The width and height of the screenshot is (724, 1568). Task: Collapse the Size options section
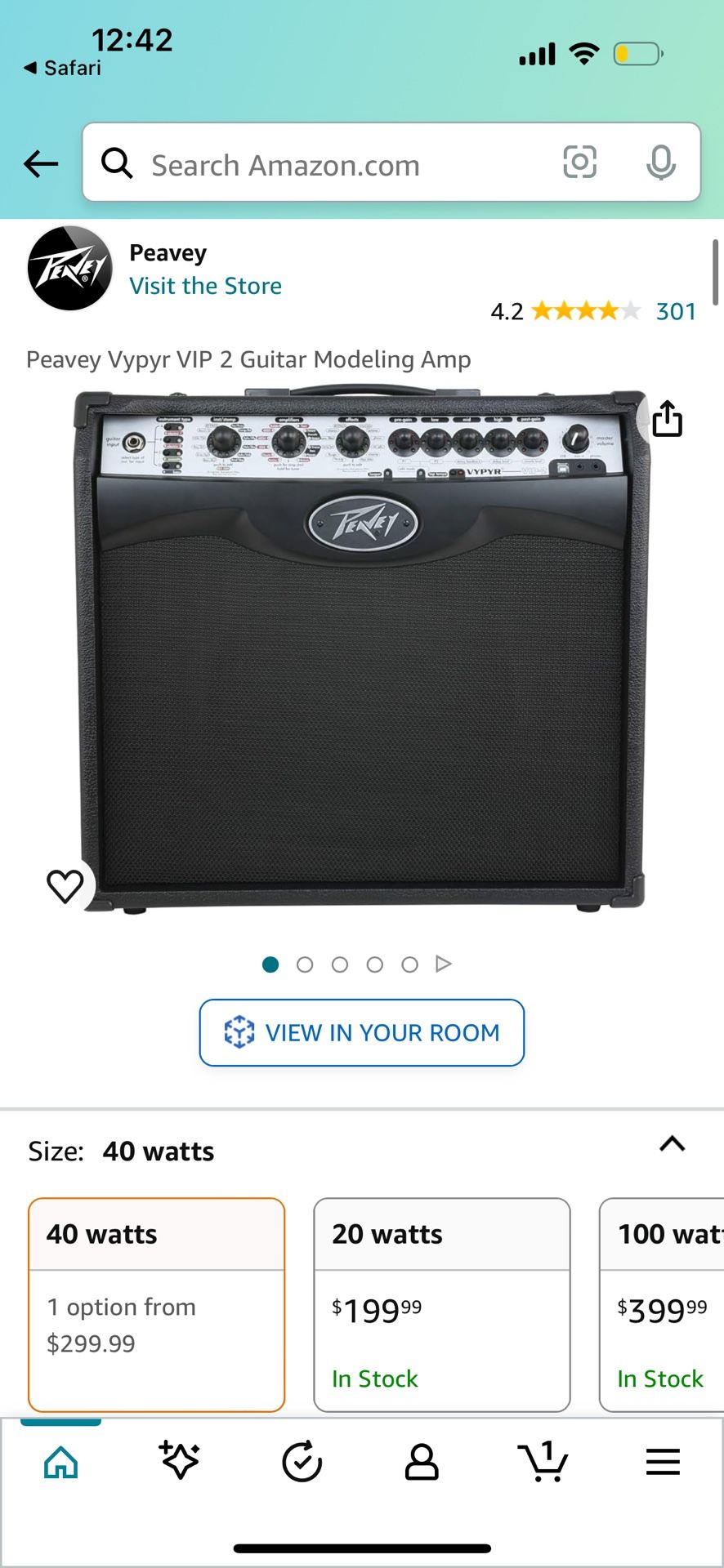pyautogui.click(x=672, y=1144)
